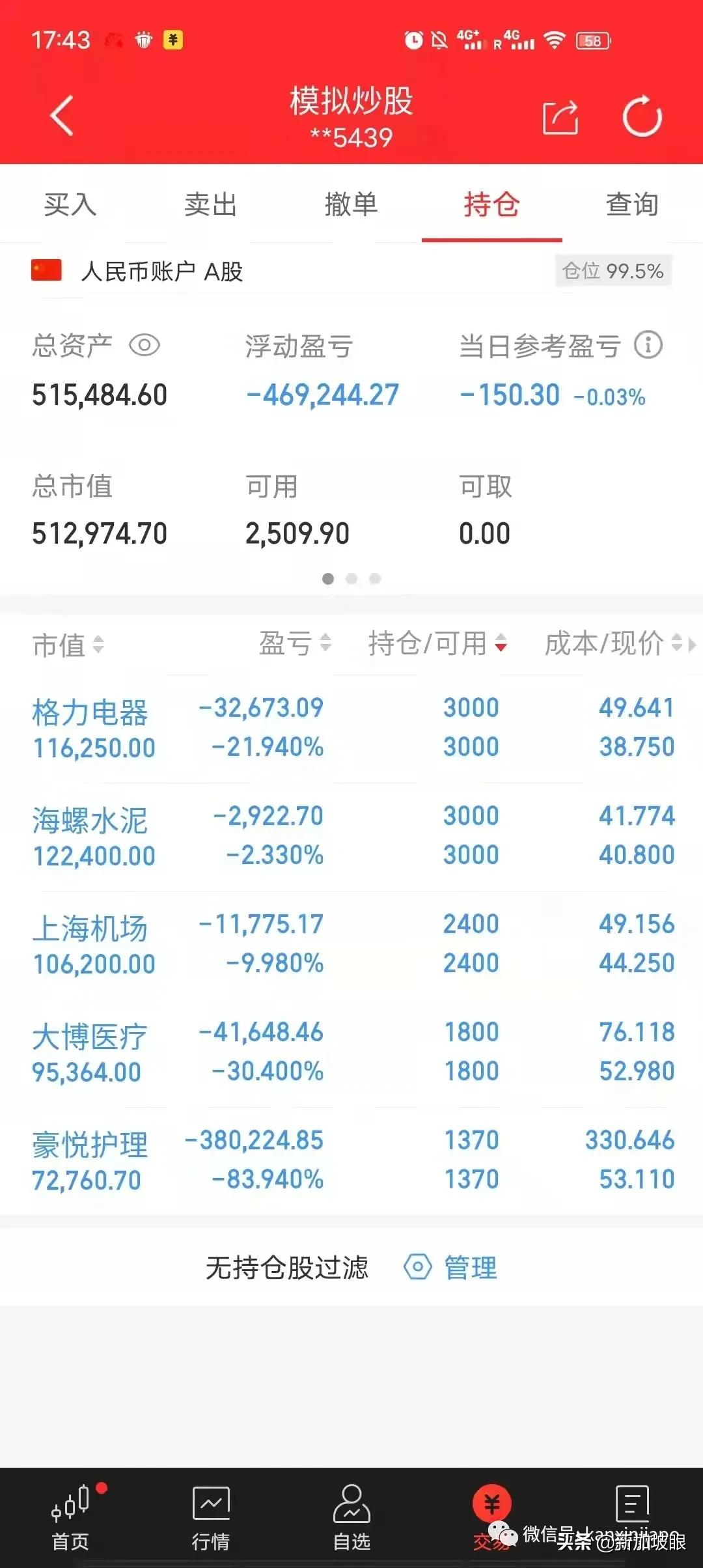Enable the 无持仓股过滤 filter
Viewport: 703px width, 1568px height.
tap(287, 1267)
